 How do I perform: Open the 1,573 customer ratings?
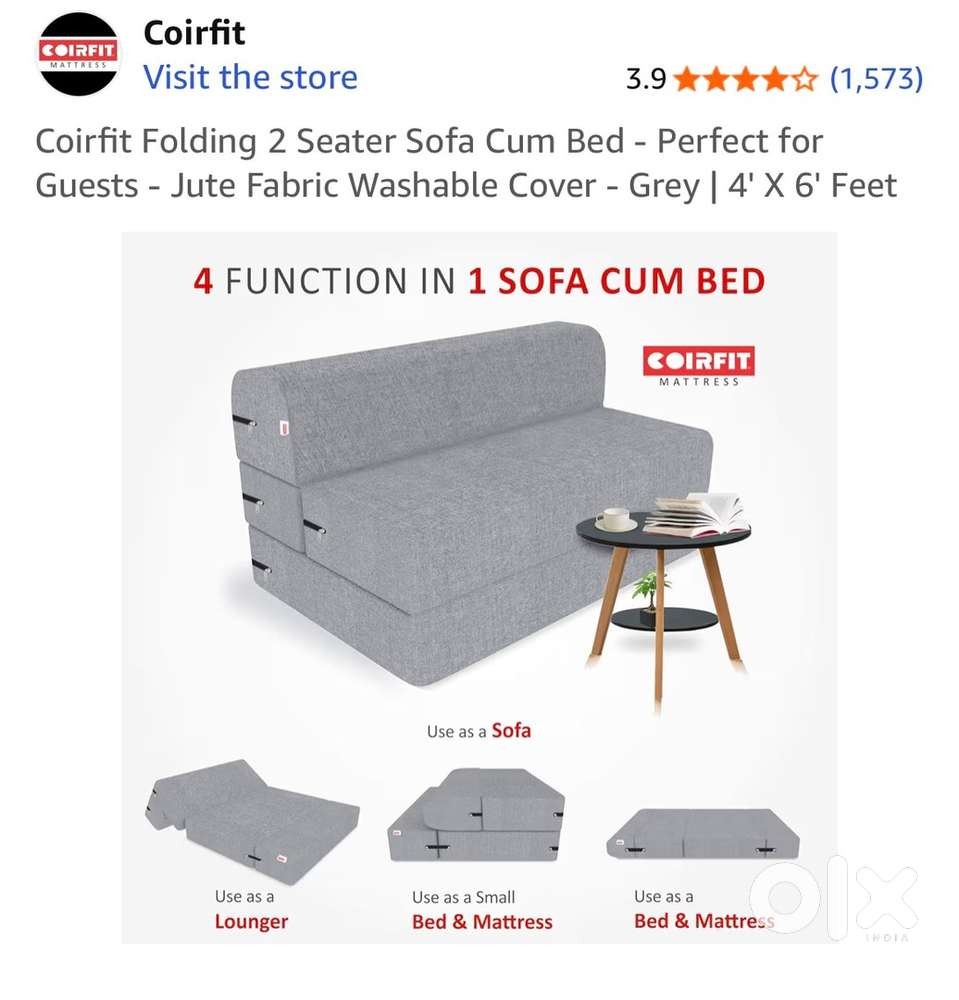tap(876, 78)
